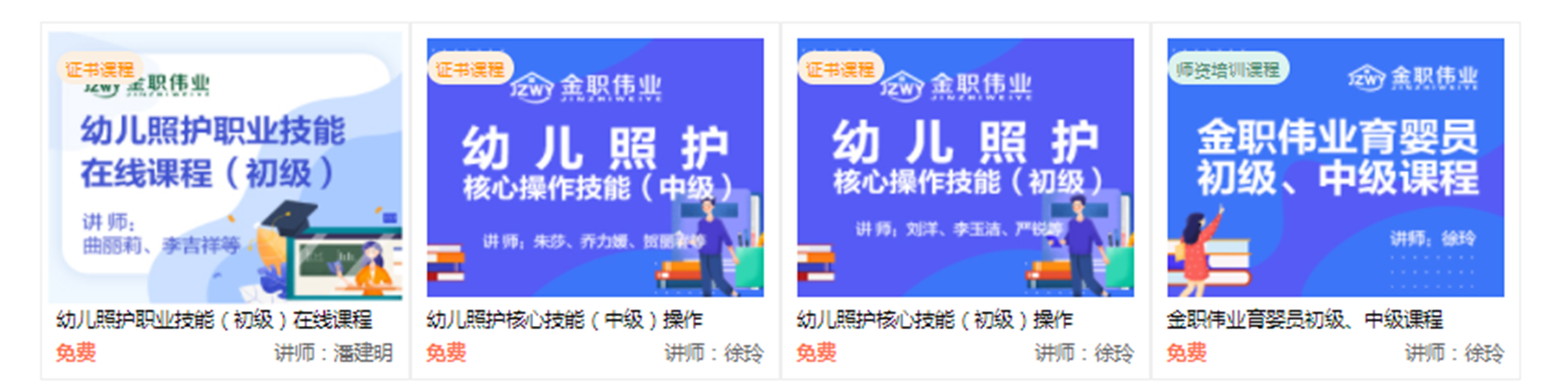Image resolution: width=1568 pixels, height=392 pixels.
Task: View 金职伟业育婴员初级、中级课程 card
Action: point(1335,167)
